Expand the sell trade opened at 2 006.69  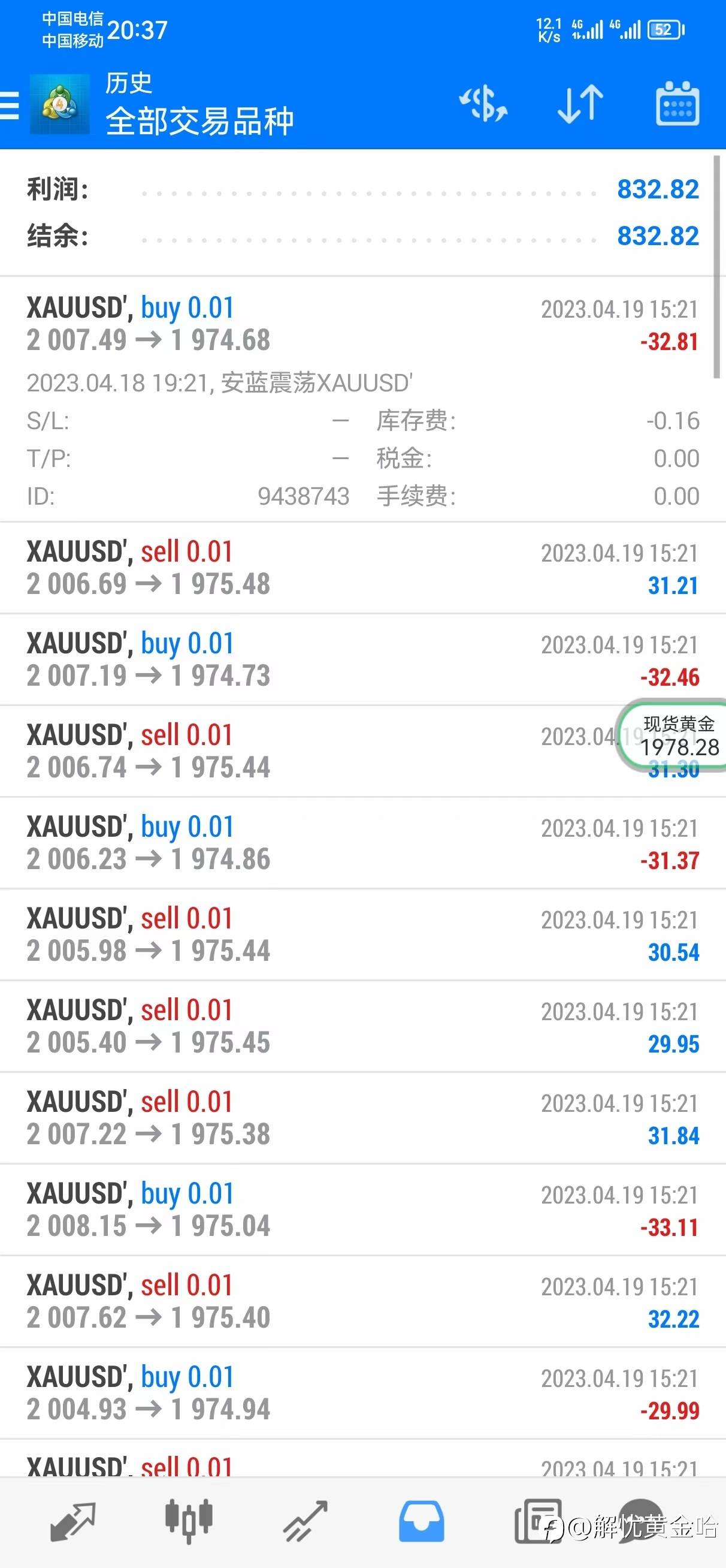tap(362, 568)
